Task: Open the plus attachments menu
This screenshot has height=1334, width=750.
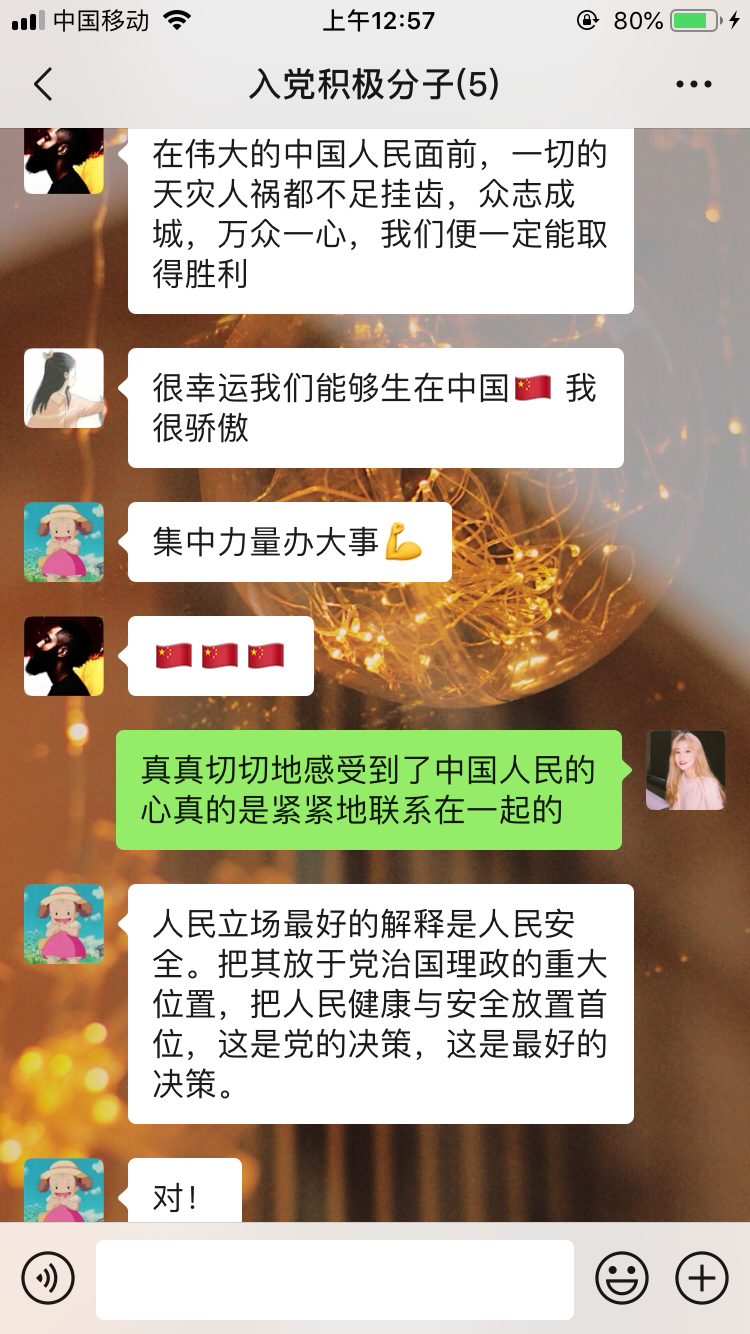Action: tap(702, 1278)
